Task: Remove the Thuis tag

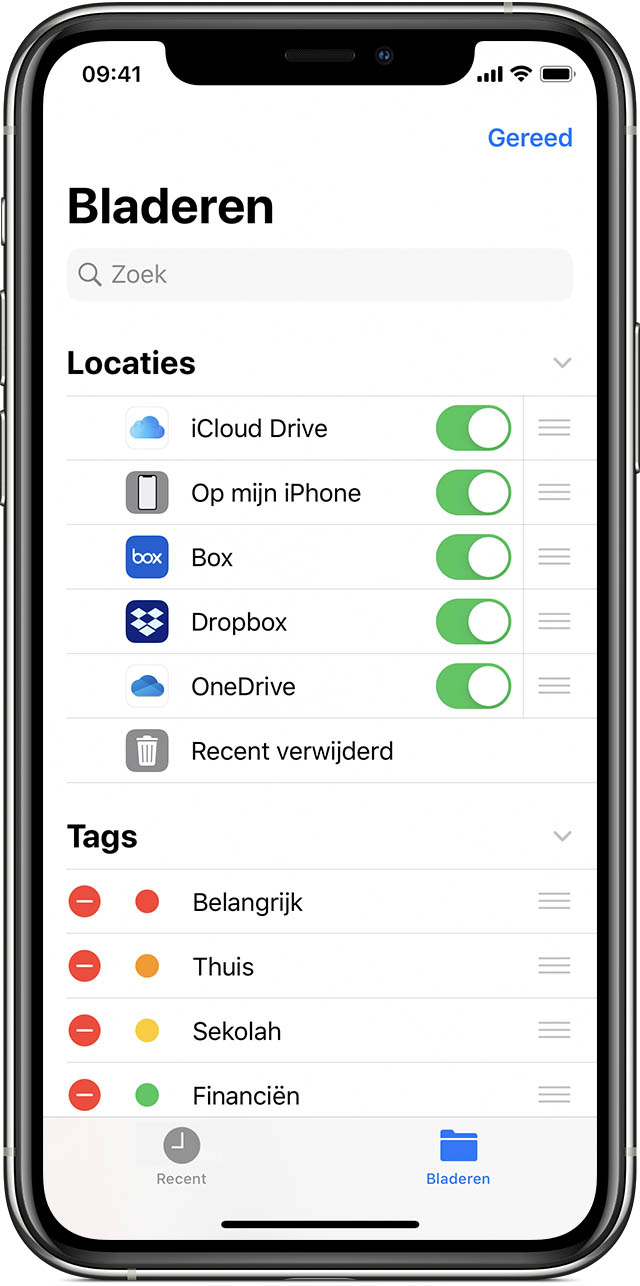Action: [x=85, y=966]
